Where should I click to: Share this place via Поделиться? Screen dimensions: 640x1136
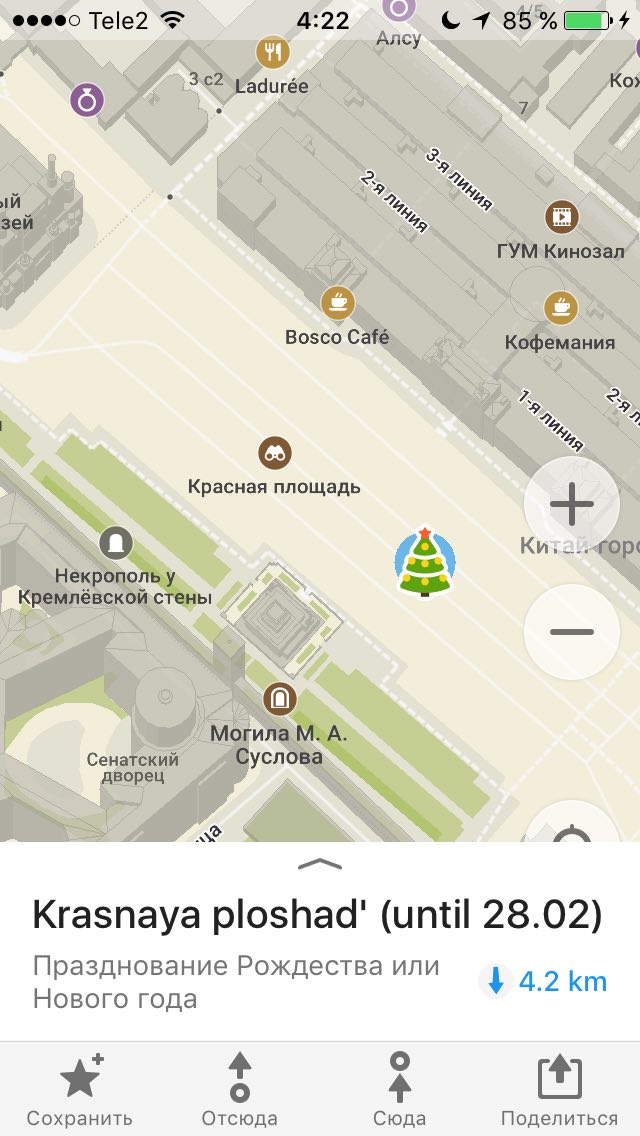tap(559, 1090)
